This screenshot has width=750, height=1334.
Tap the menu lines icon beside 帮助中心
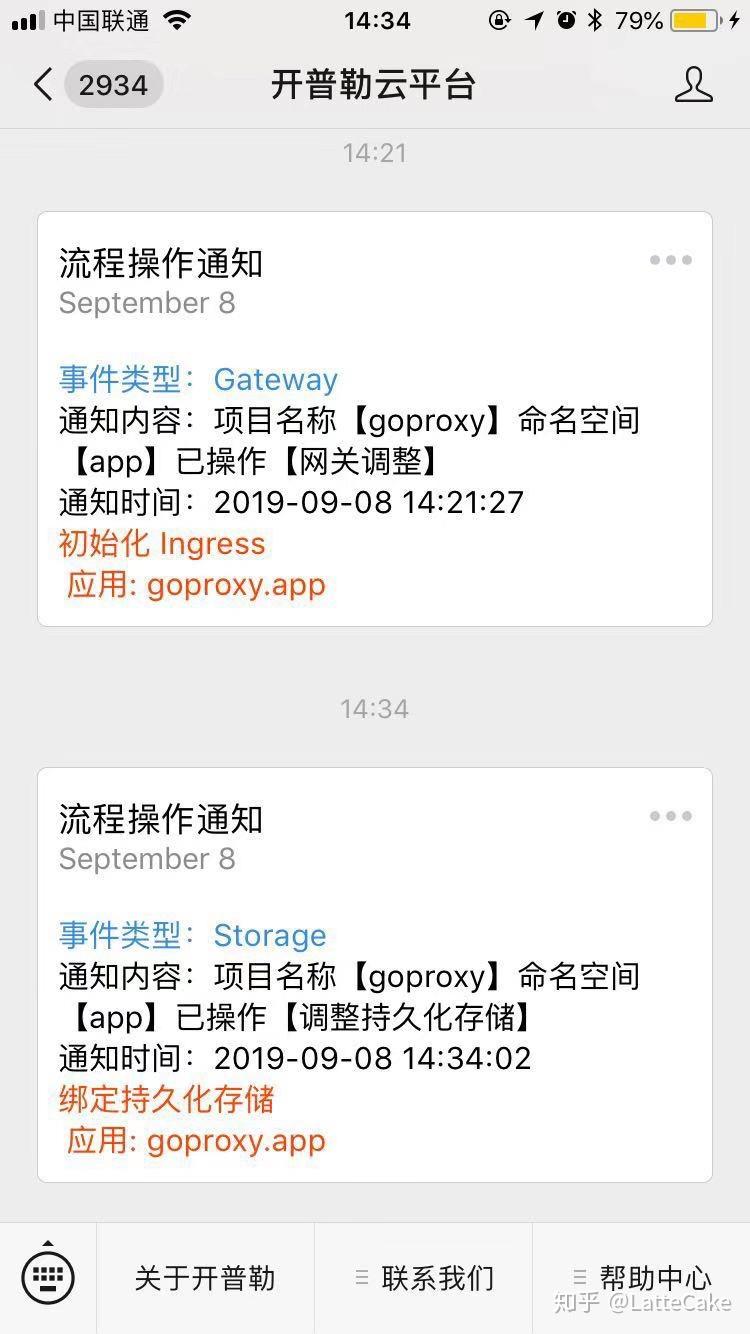pyautogui.click(x=583, y=1276)
